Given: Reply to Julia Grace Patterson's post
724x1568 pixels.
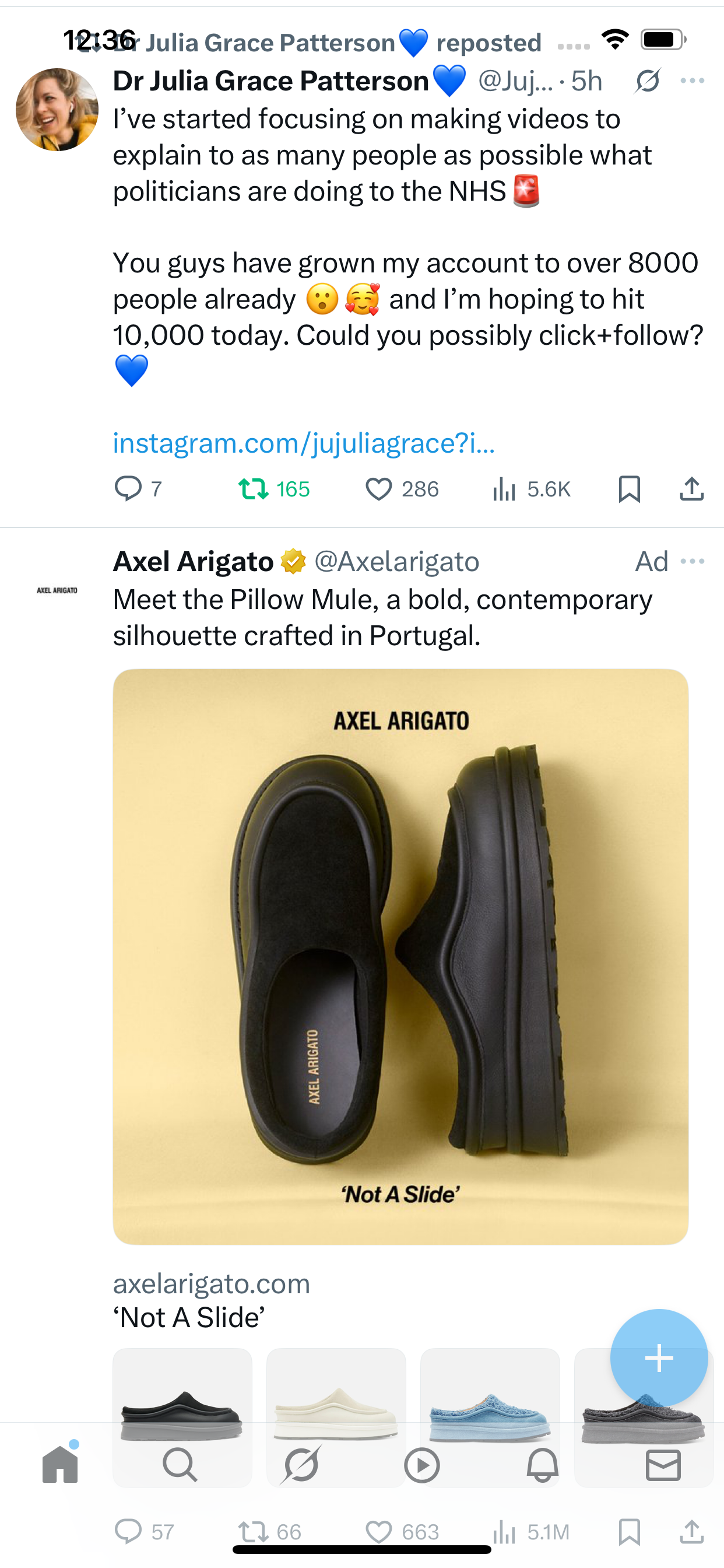Looking at the screenshot, I should point(128,488).
